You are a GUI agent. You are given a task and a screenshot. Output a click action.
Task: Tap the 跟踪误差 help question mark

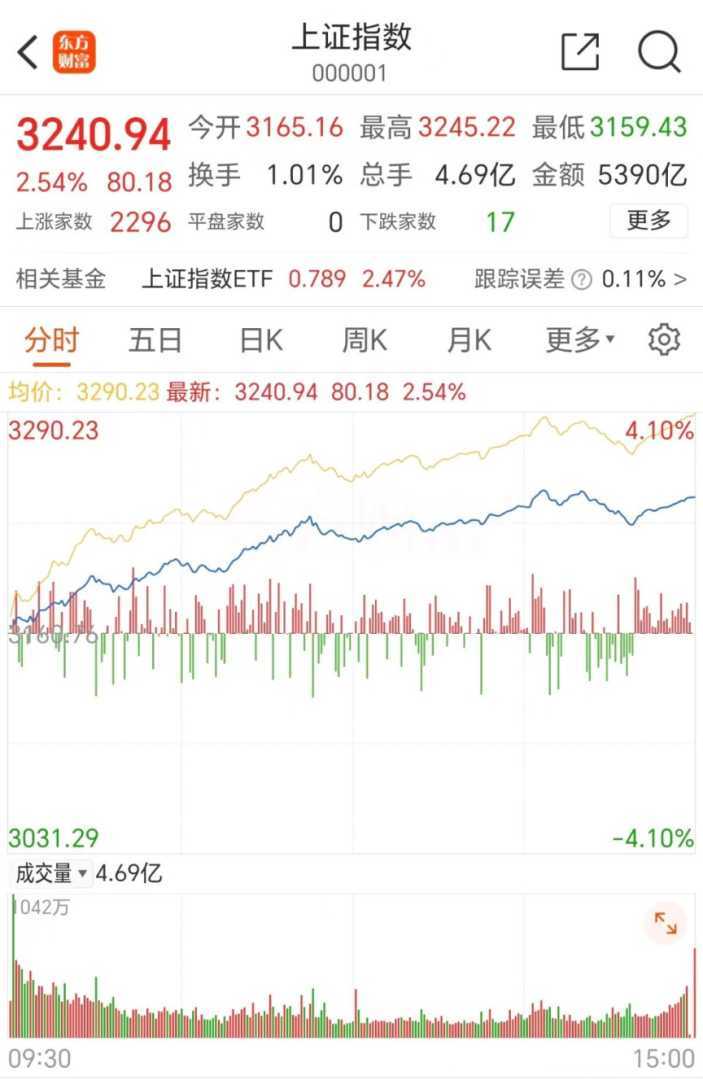[x=582, y=280]
